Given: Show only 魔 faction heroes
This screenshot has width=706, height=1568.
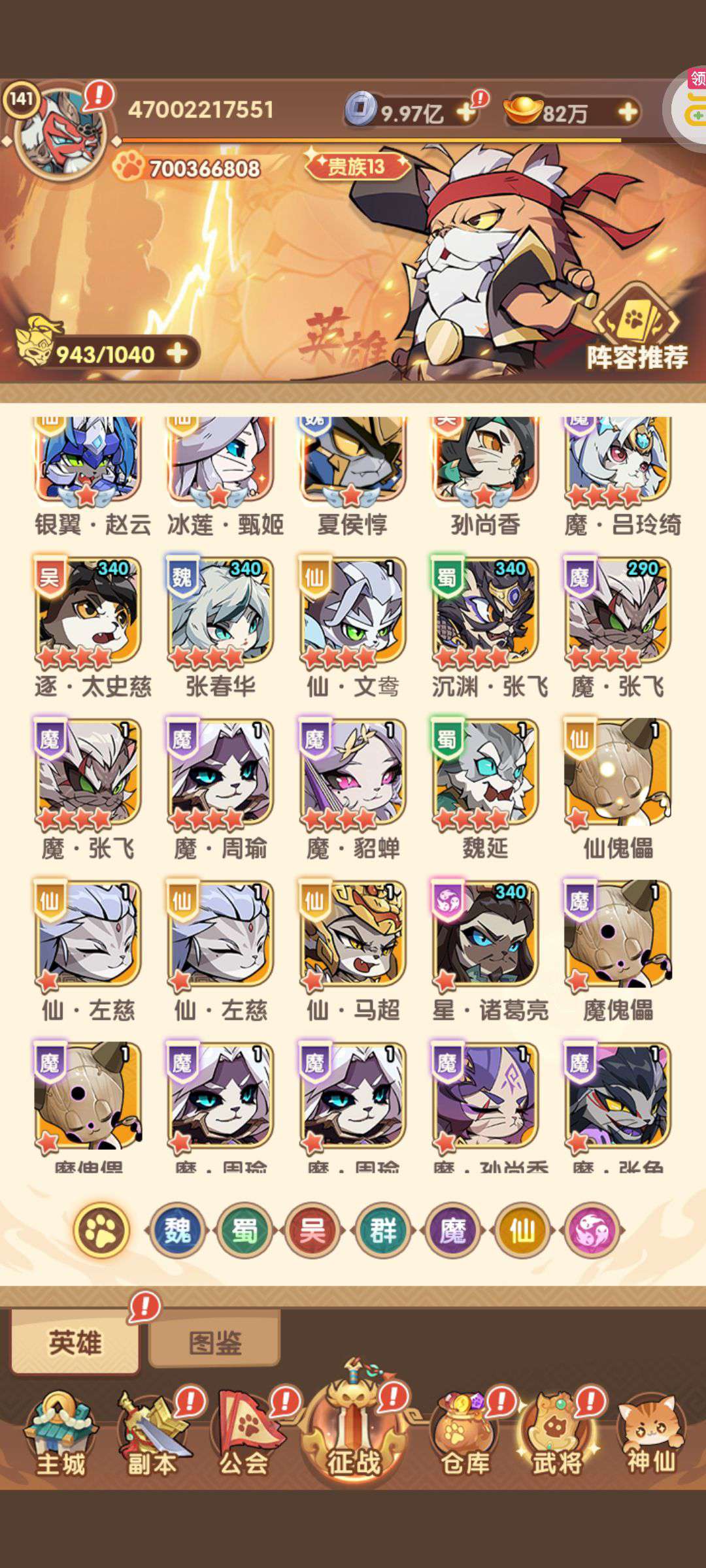Looking at the screenshot, I should coord(453,1232).
